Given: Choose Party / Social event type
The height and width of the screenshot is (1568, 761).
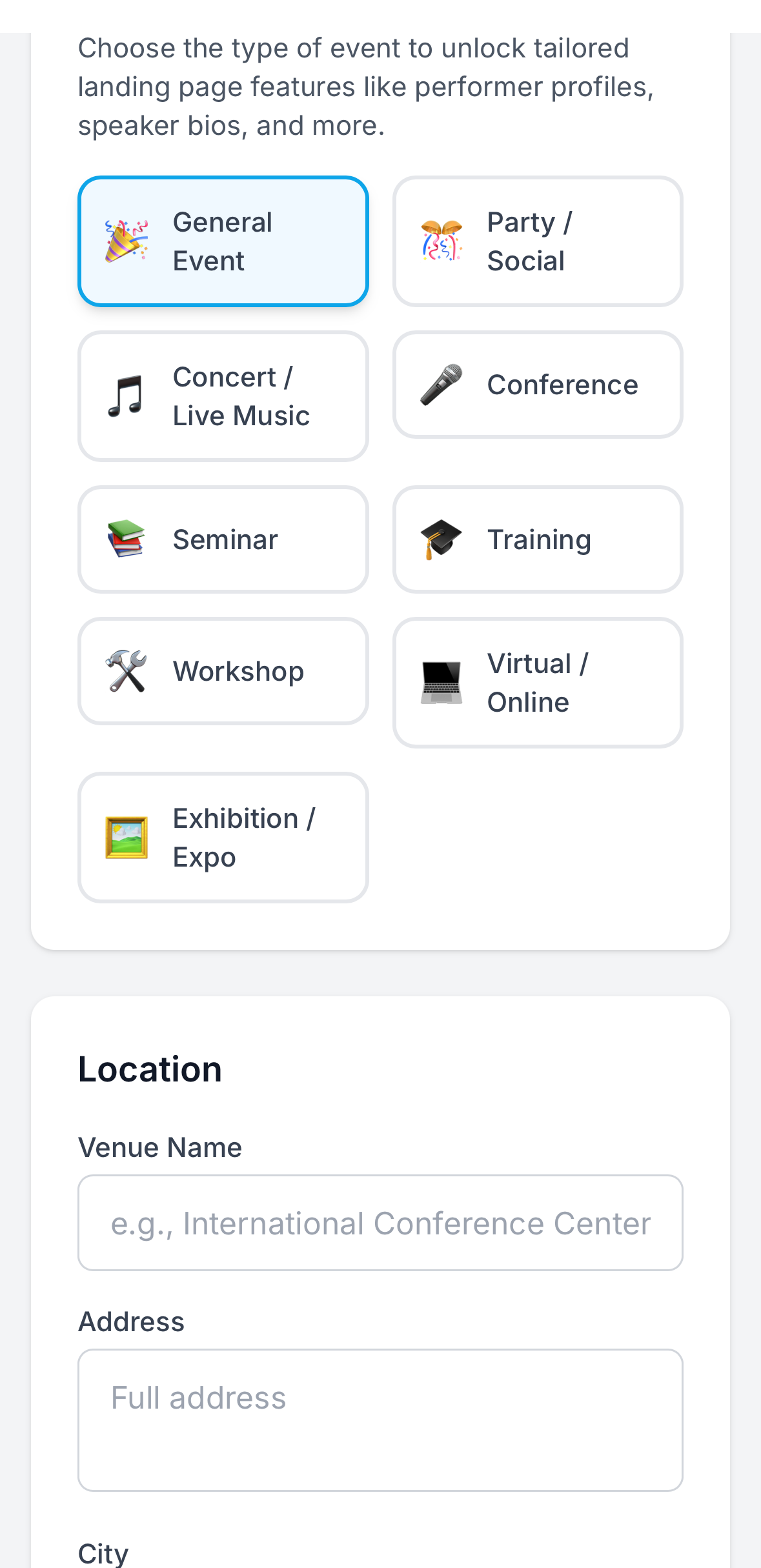Looking at the screenshot, I should click(538, 241).
